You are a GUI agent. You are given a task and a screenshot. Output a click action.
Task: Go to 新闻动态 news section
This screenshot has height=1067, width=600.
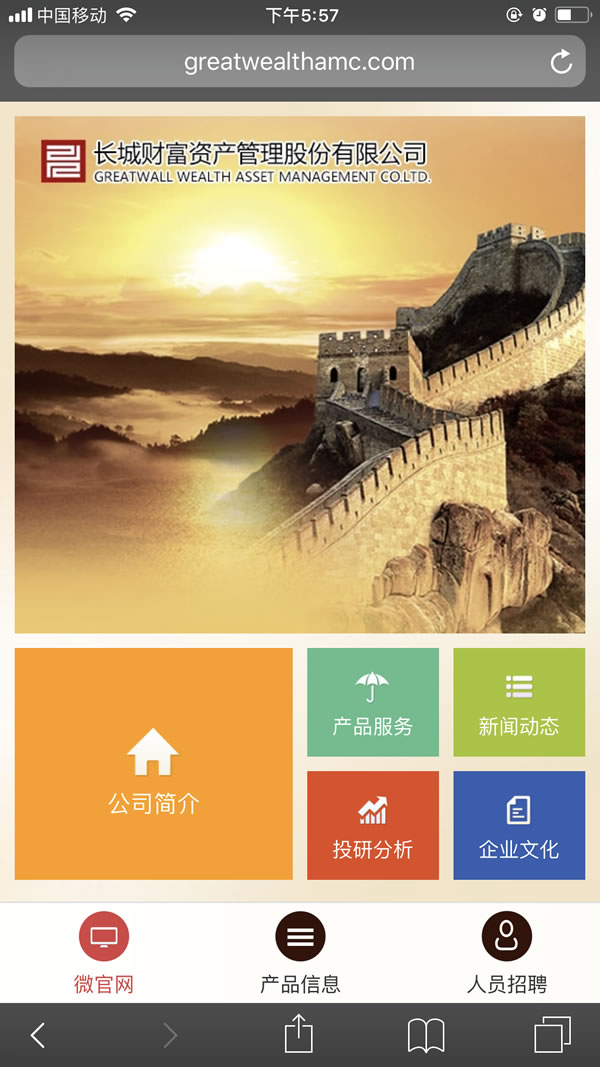[518, 702]
